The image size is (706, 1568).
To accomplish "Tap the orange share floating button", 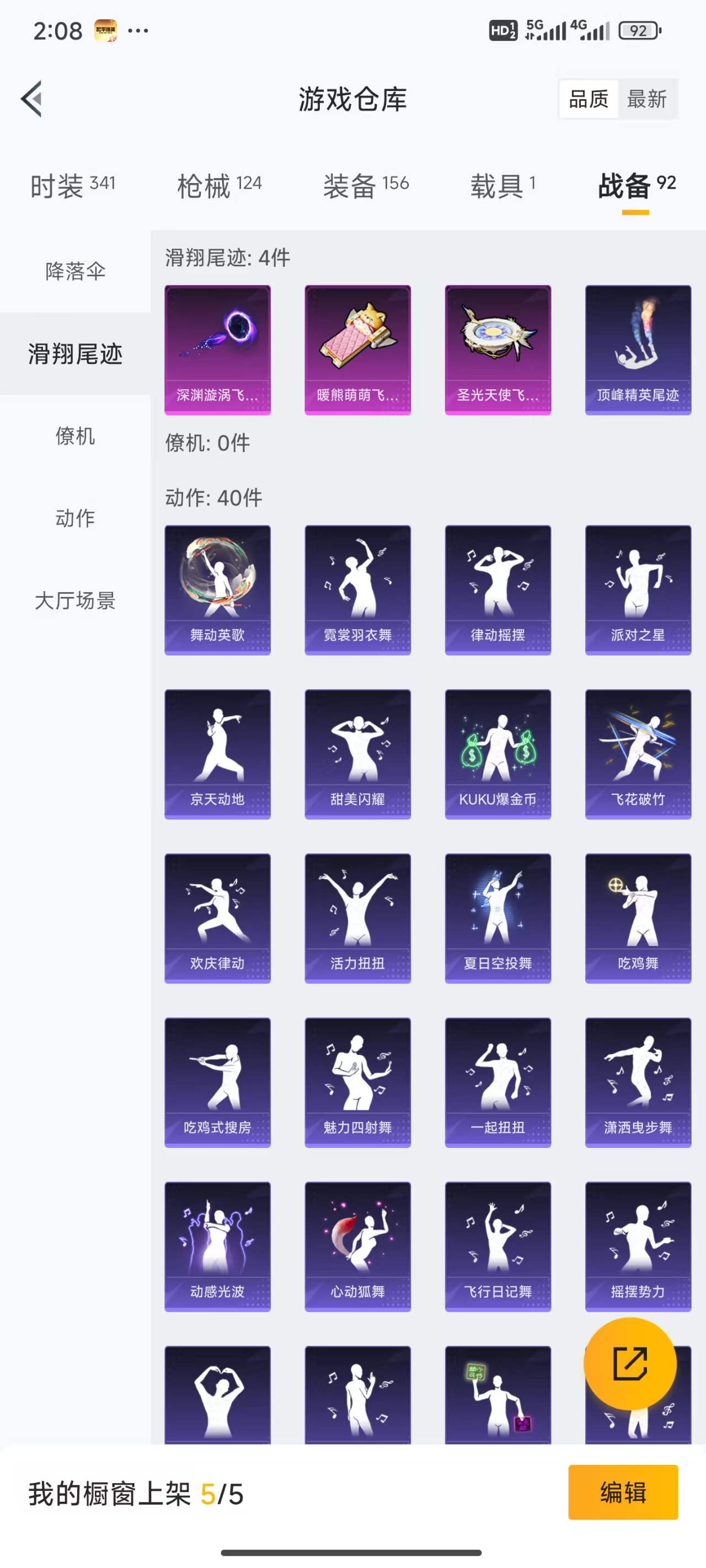I will tap(630, 1363).
